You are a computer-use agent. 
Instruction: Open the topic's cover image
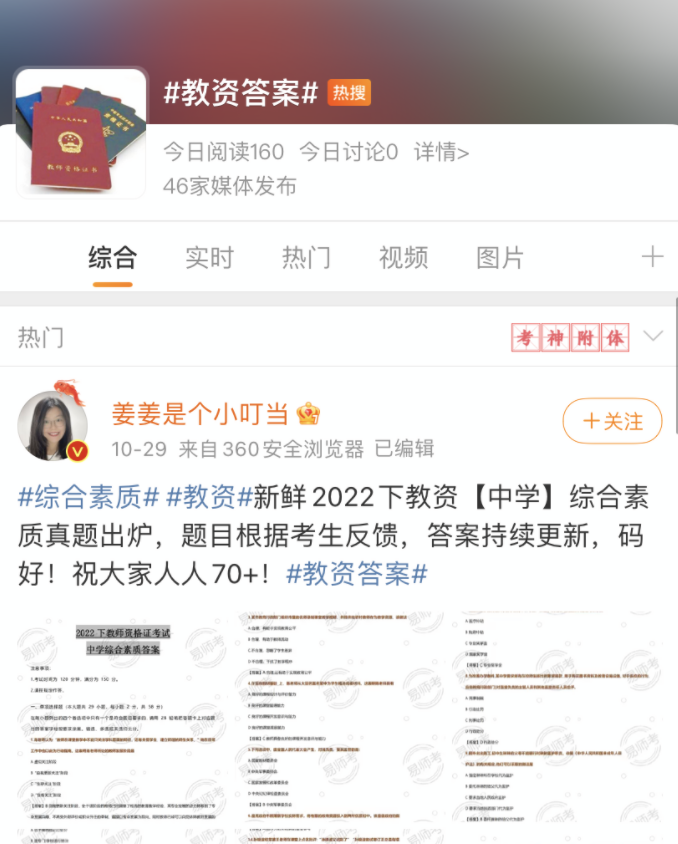click(x=80, y=134)
